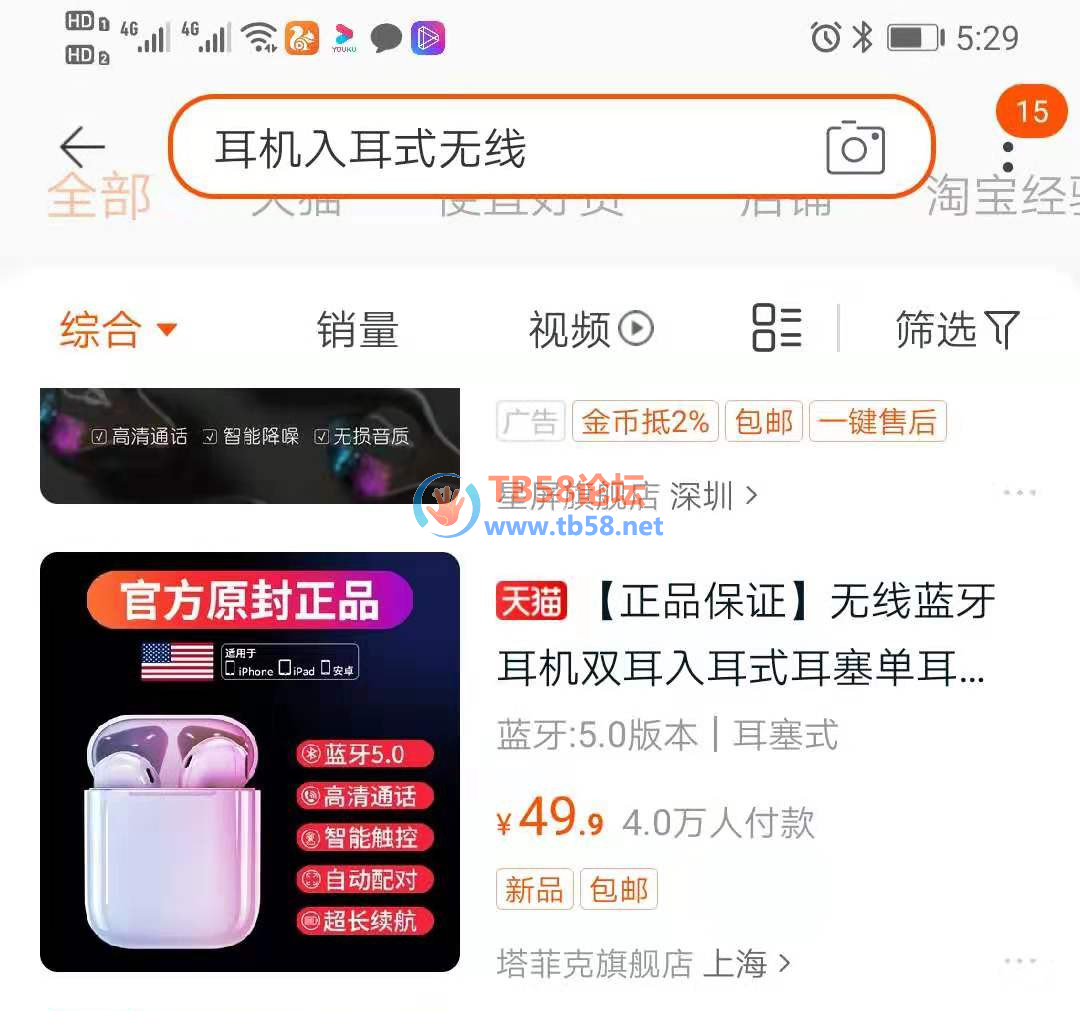Open more options for the 塔菲克旗舰店 item
The height and width of the screenshot is (1011, 1080).
1020,962
